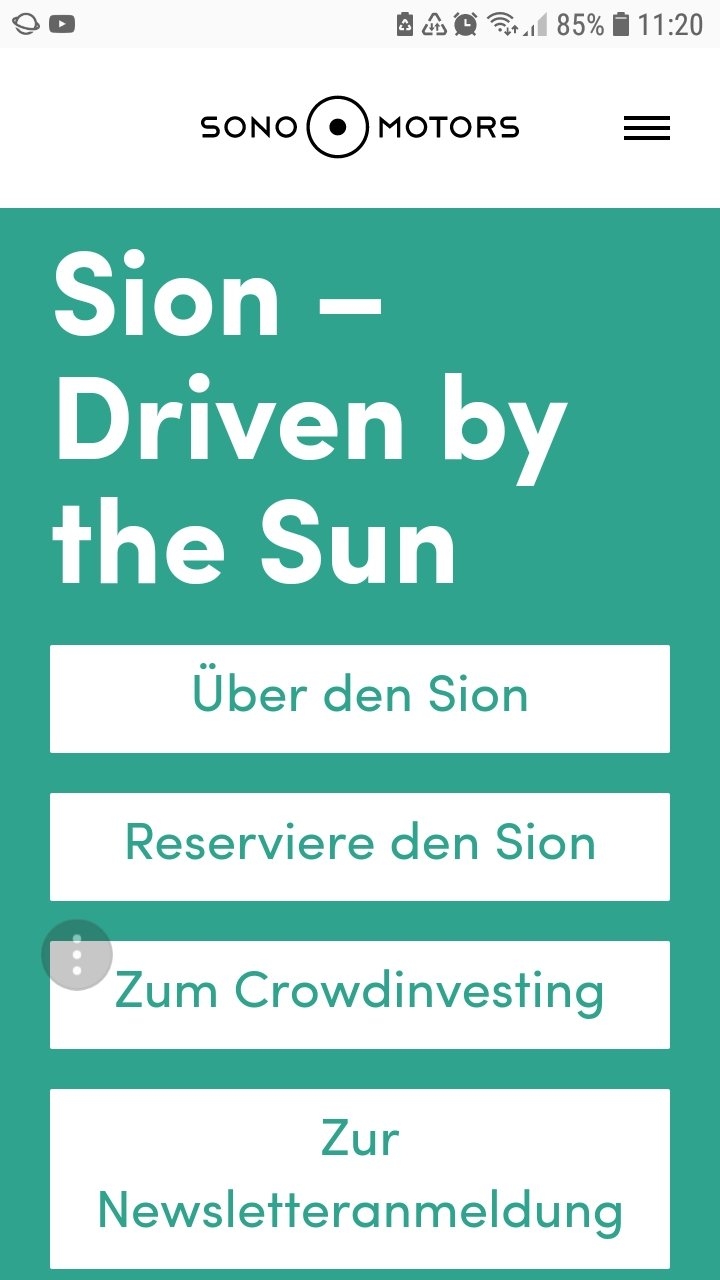Open Zur Newsletteranmeldung
The image size is (720, 1280).
pyautogui.click(x=359, y=1178)
